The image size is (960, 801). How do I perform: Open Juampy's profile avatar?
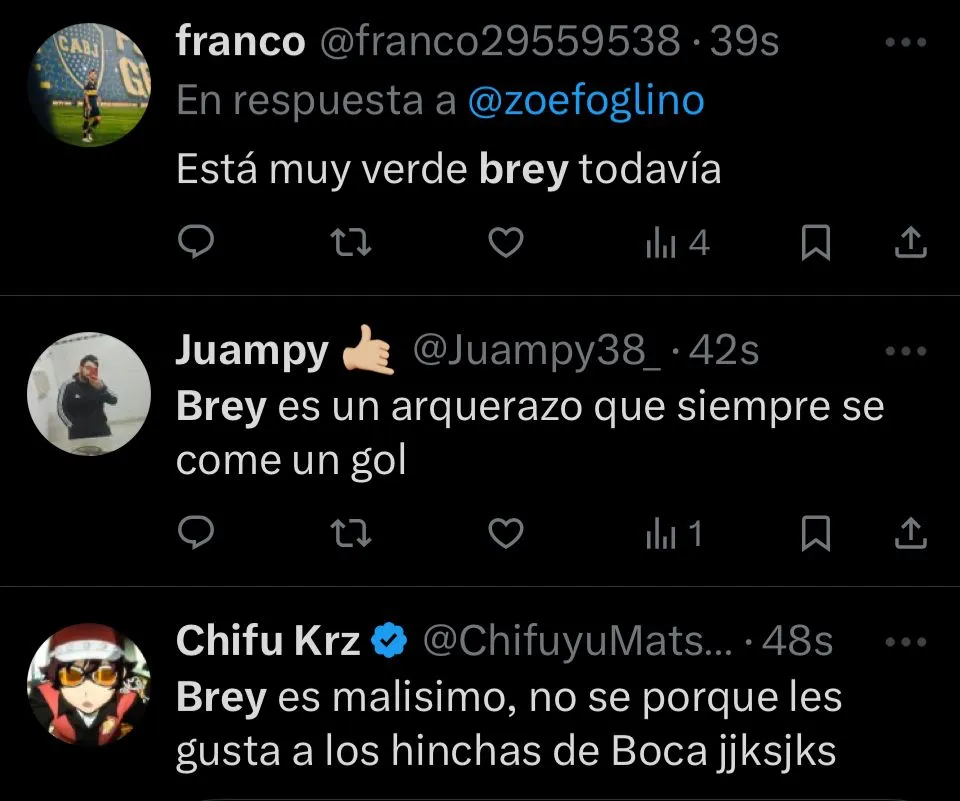(89, 394)
